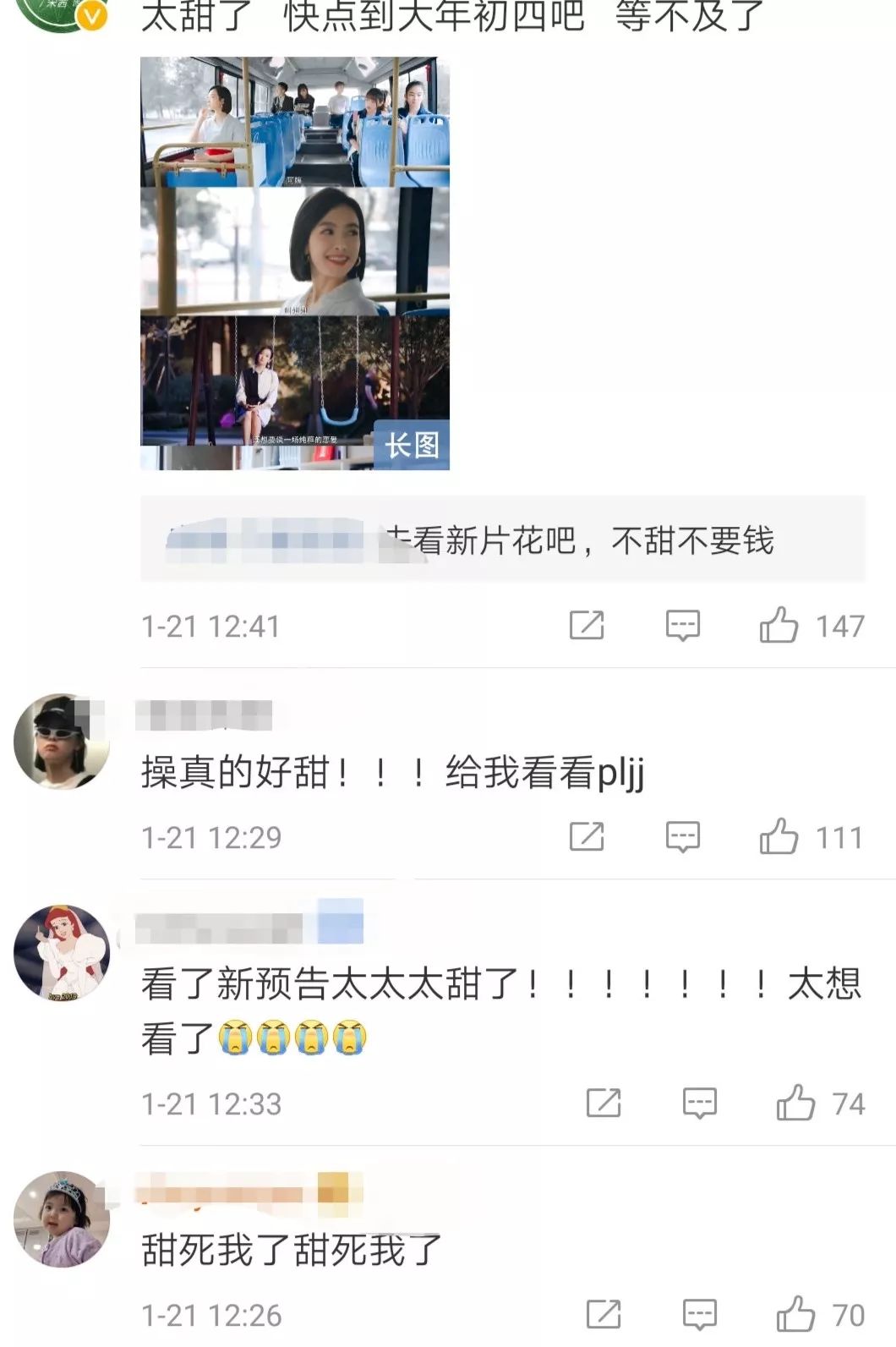The width and height of the screenshot is (896, 1347).
Task: Open the verified commenter's avatar at top
Action: coord(61,10)
